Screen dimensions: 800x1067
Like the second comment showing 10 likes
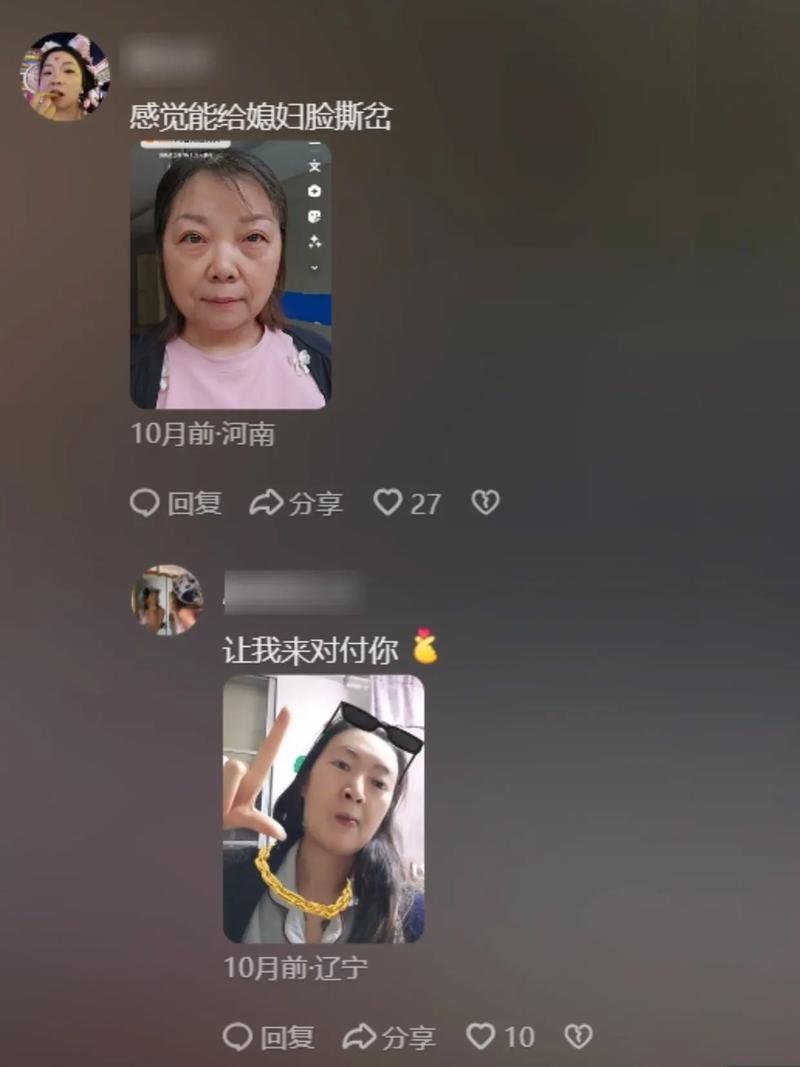click(x=483, y=1037)
